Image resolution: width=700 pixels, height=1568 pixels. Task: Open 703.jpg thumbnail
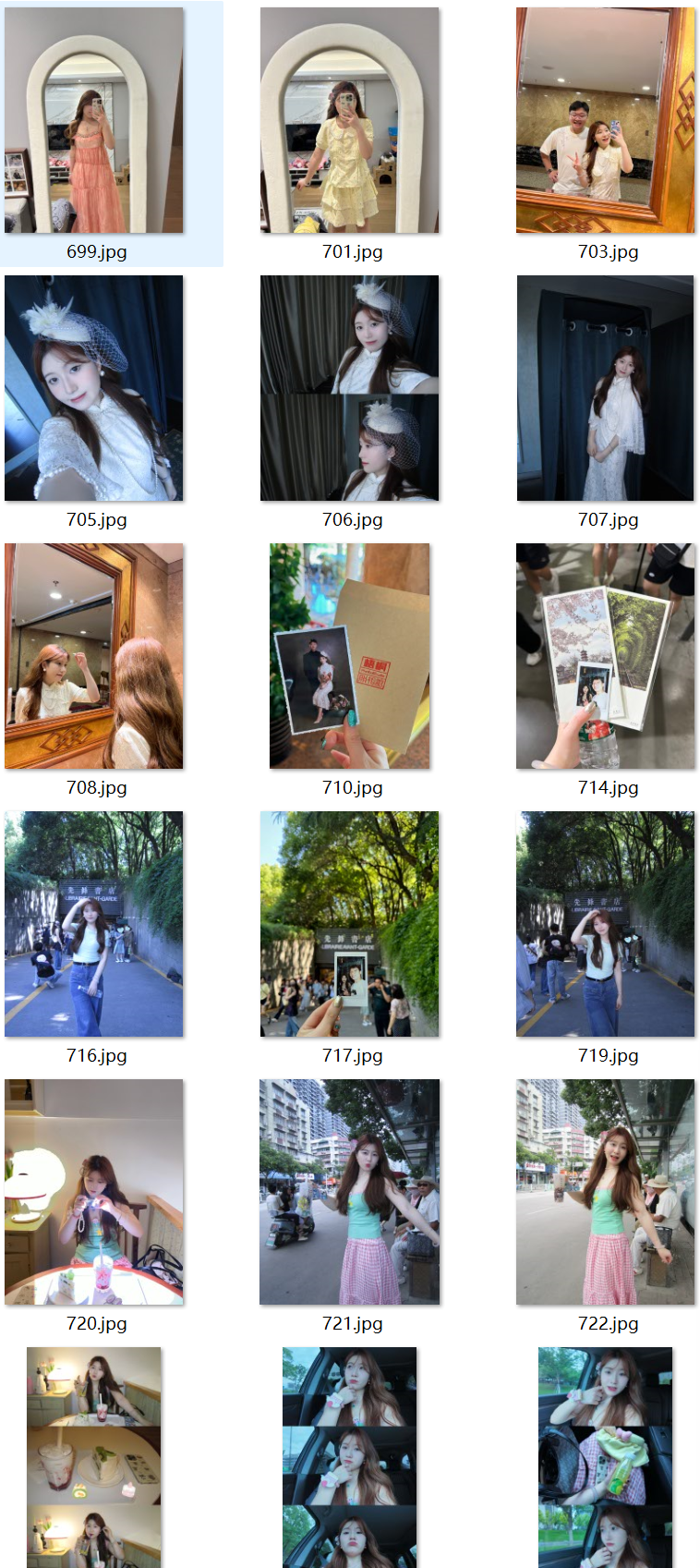pyautogui.click(x=605, y=121)
